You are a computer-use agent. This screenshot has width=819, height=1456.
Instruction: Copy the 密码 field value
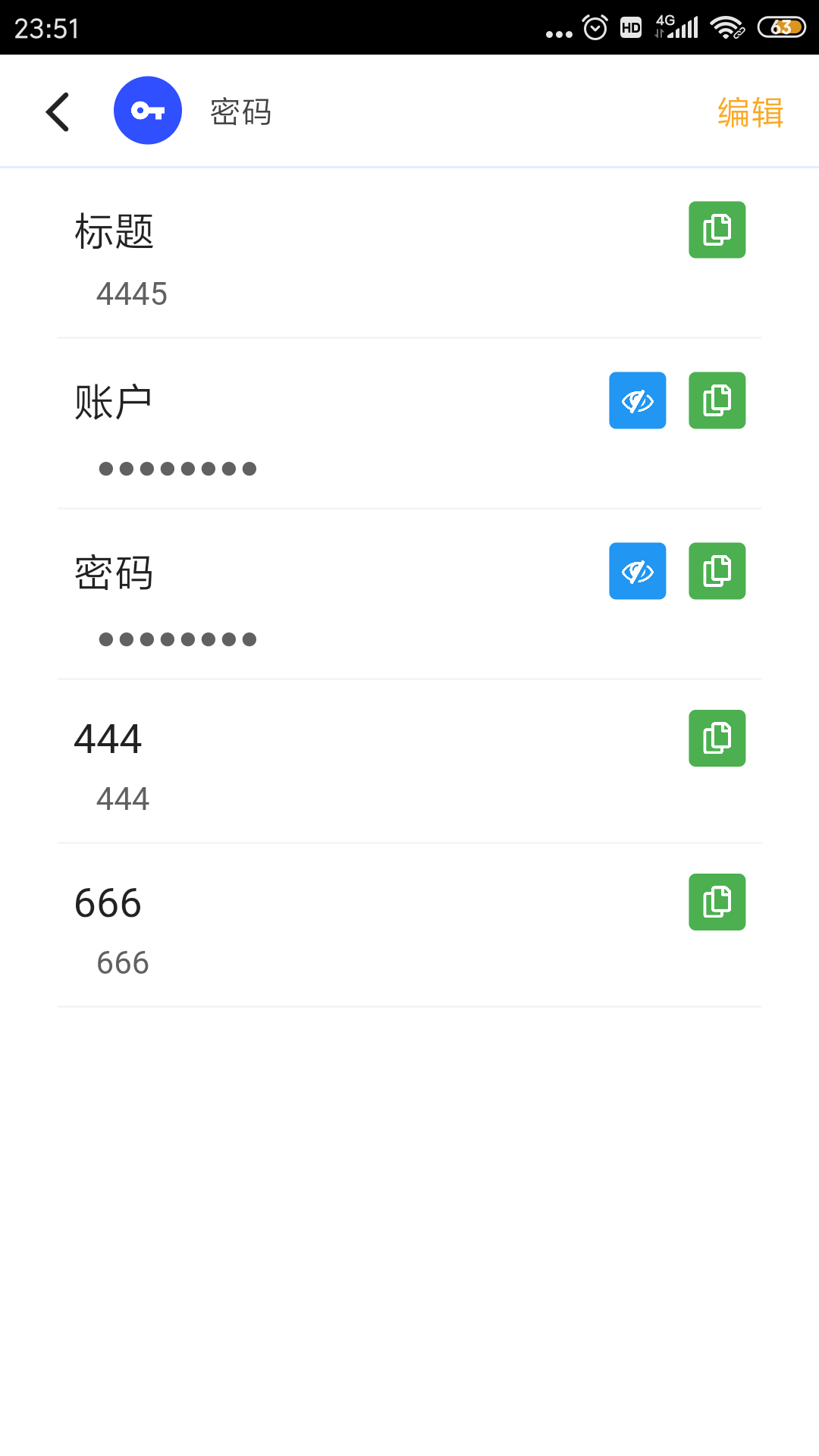click(717, 571)
